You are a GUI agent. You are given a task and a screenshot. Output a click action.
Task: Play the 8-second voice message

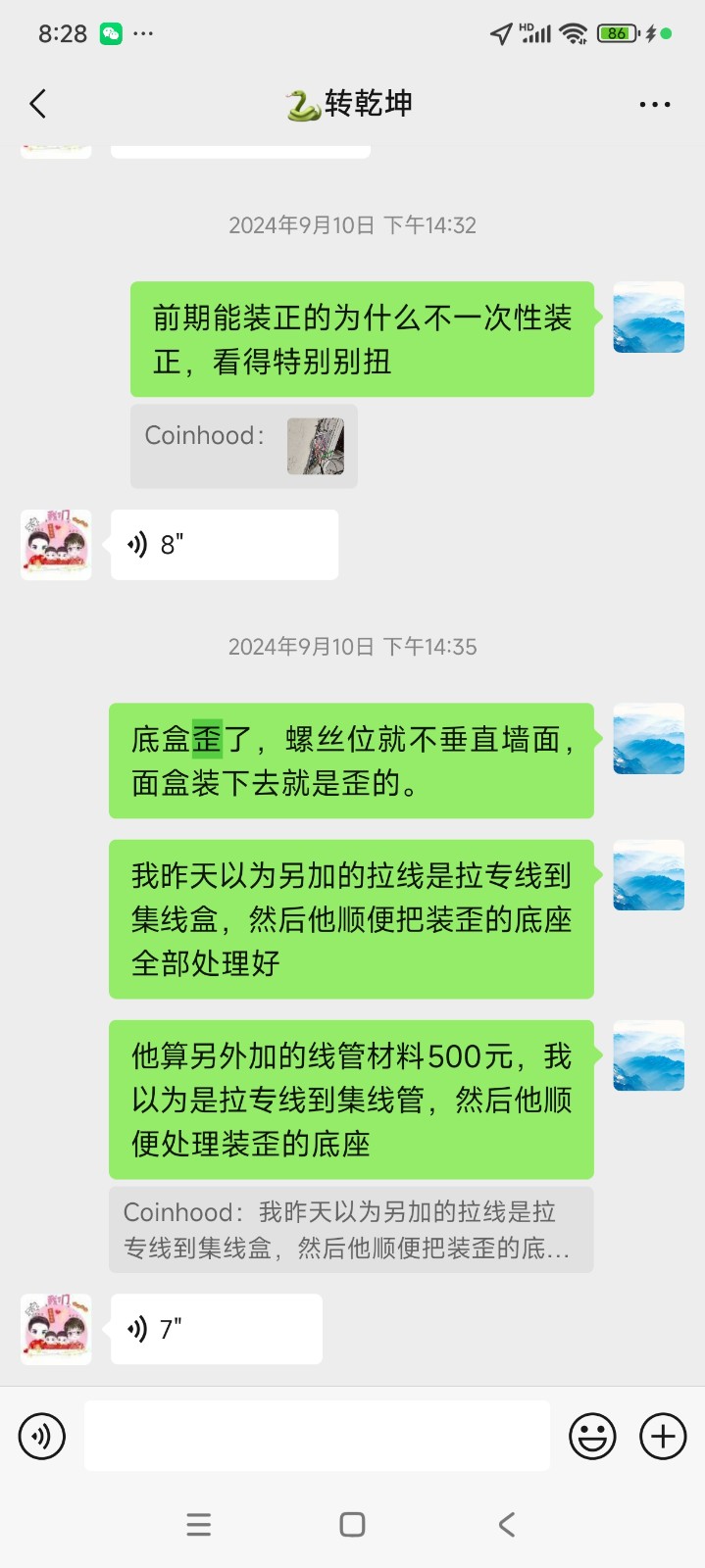pyautogui.click(x=224, y=545)
